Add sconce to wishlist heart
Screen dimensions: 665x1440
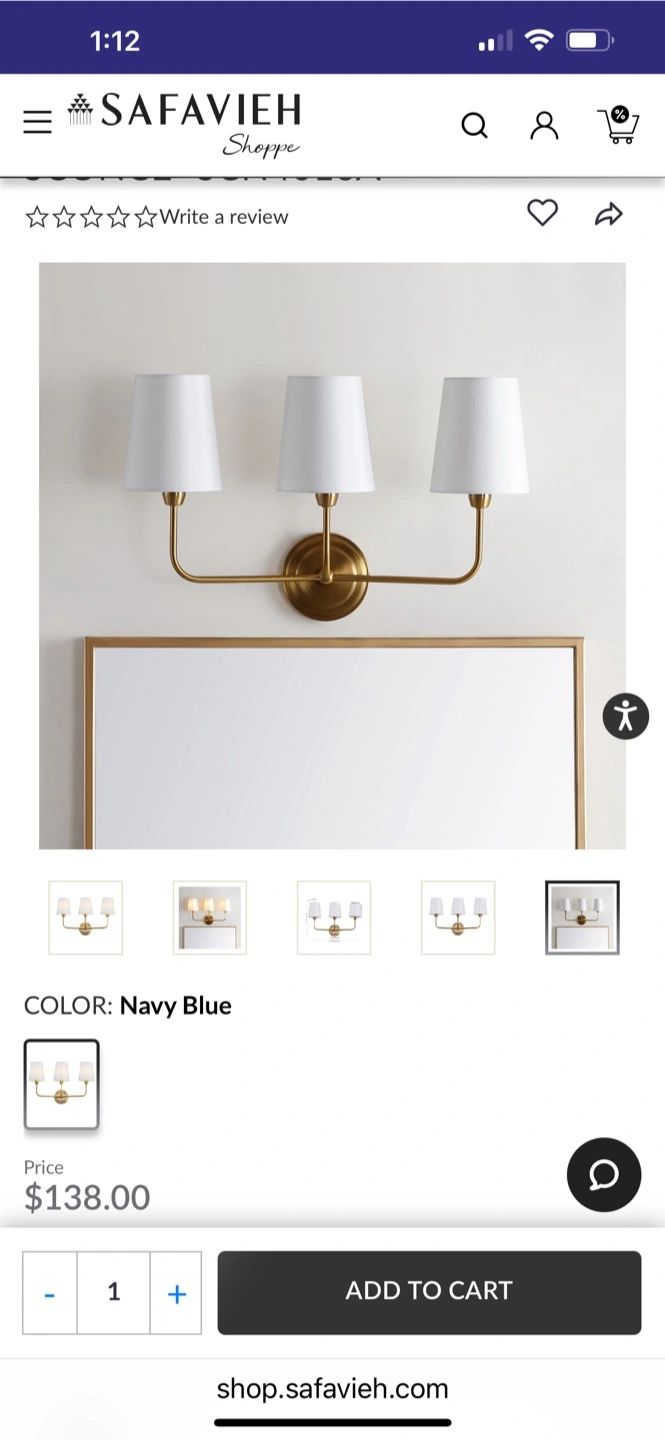[542, 212]
